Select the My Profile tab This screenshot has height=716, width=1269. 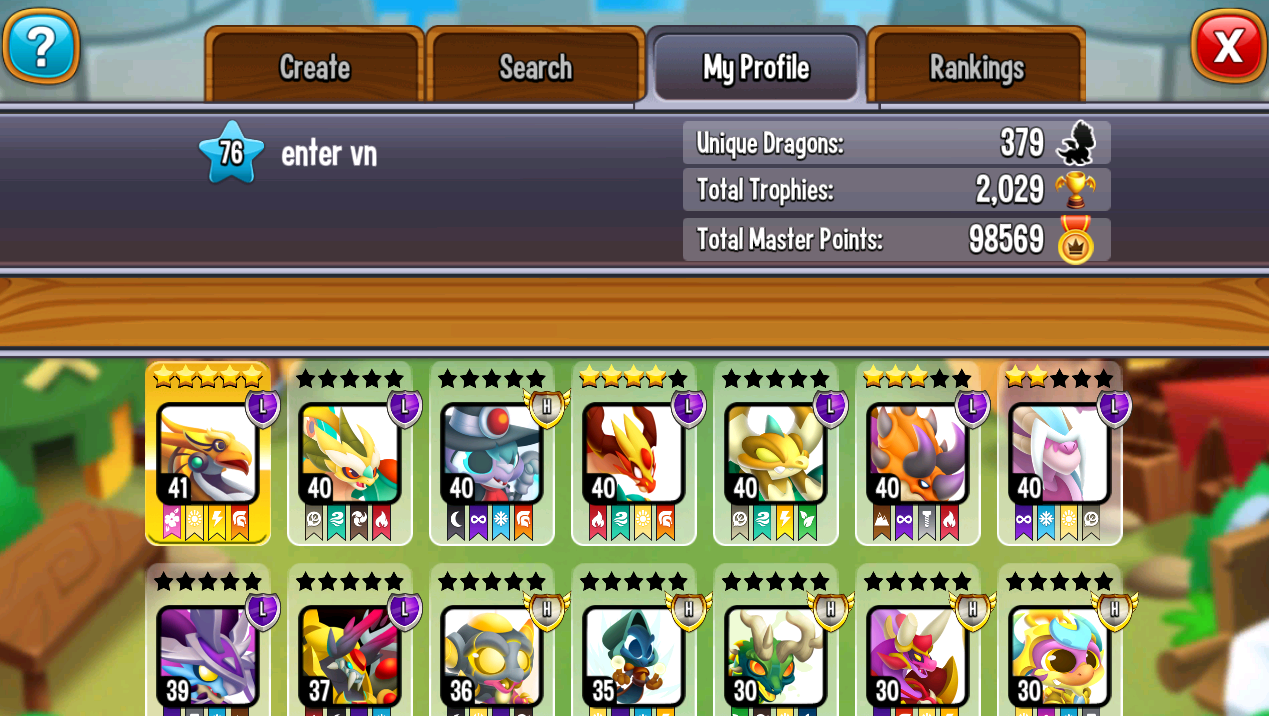point(756,67)
